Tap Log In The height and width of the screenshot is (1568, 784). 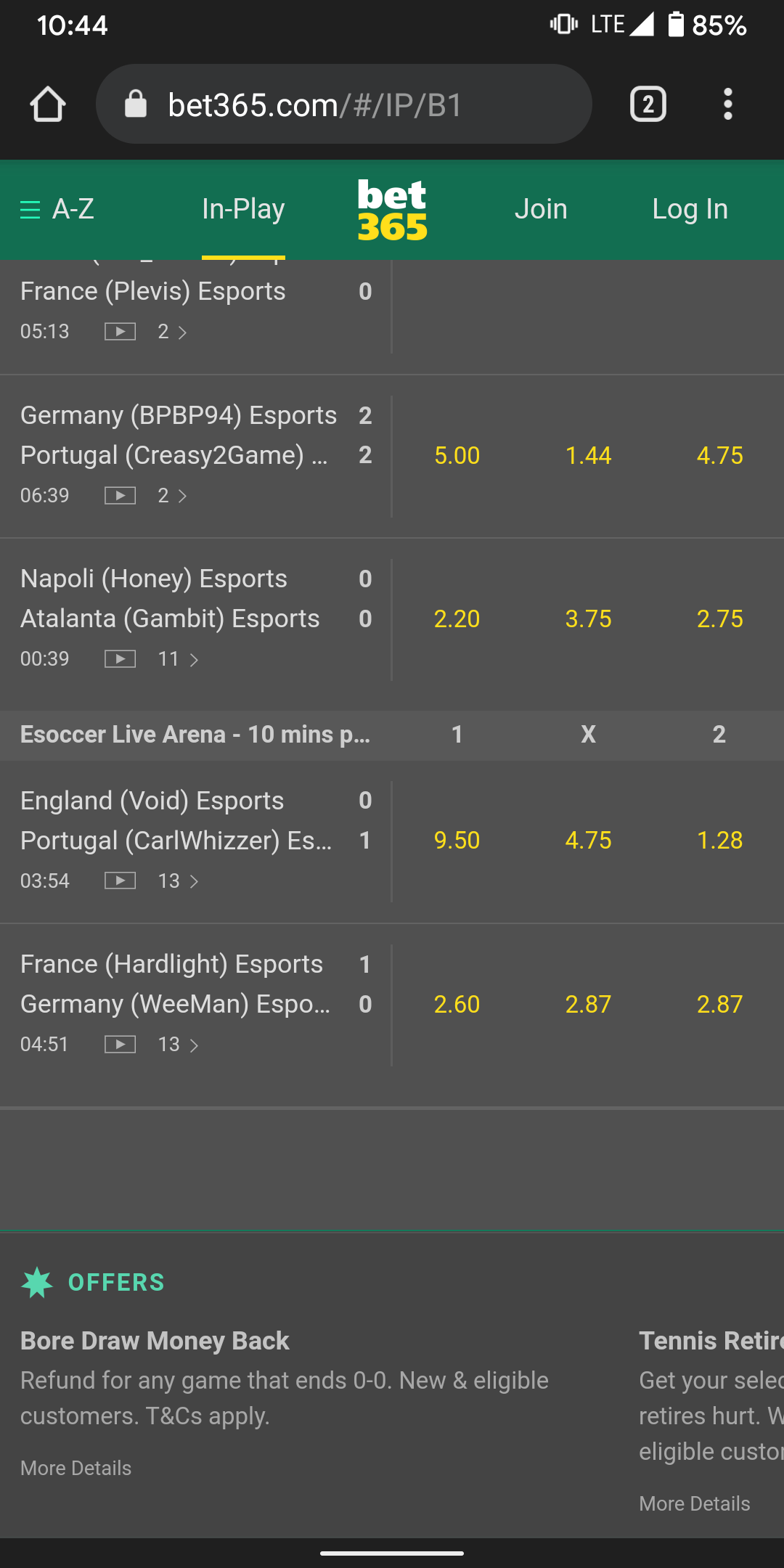pos(690,210)
